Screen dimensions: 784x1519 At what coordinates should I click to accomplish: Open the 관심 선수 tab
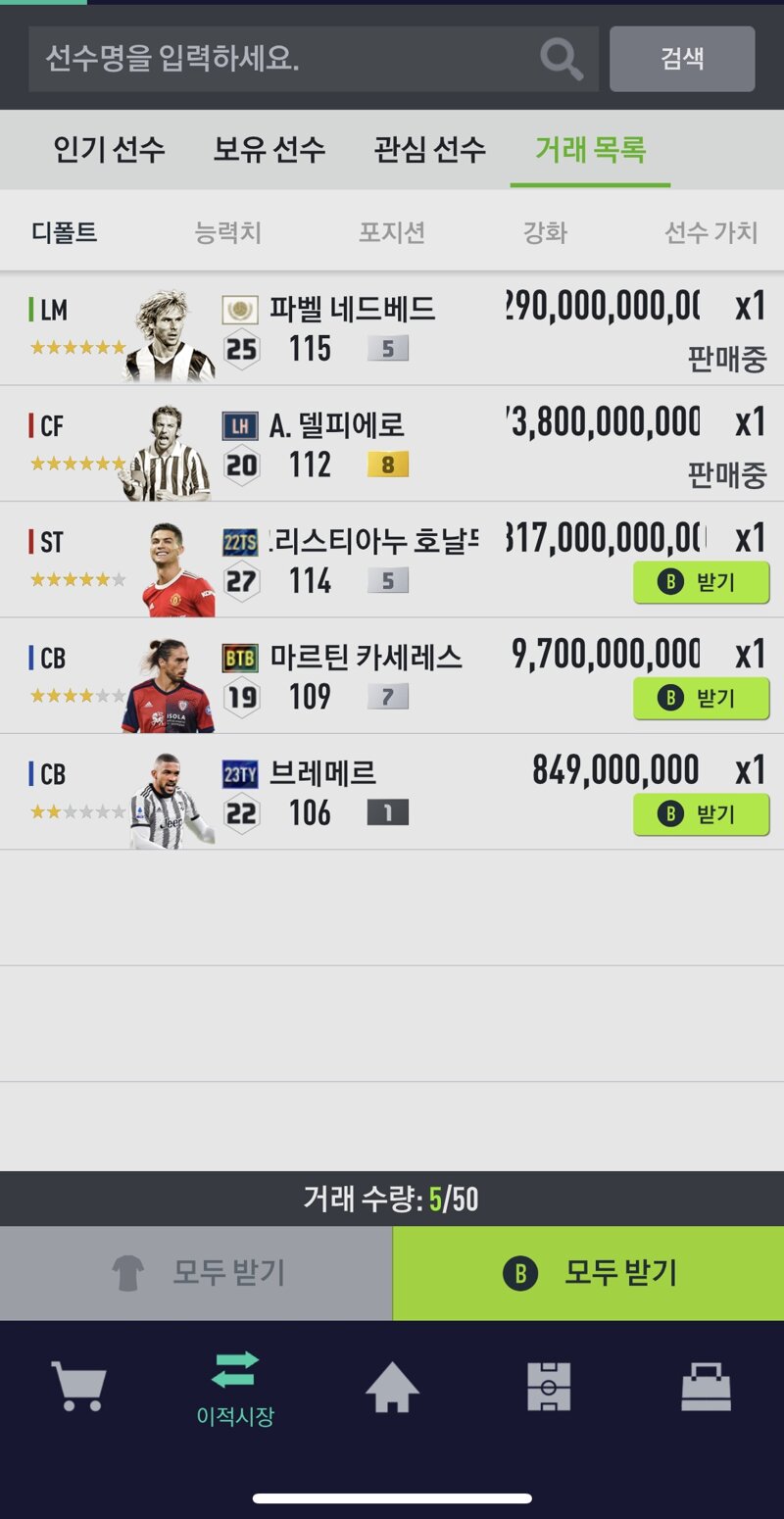pos(429,150)
